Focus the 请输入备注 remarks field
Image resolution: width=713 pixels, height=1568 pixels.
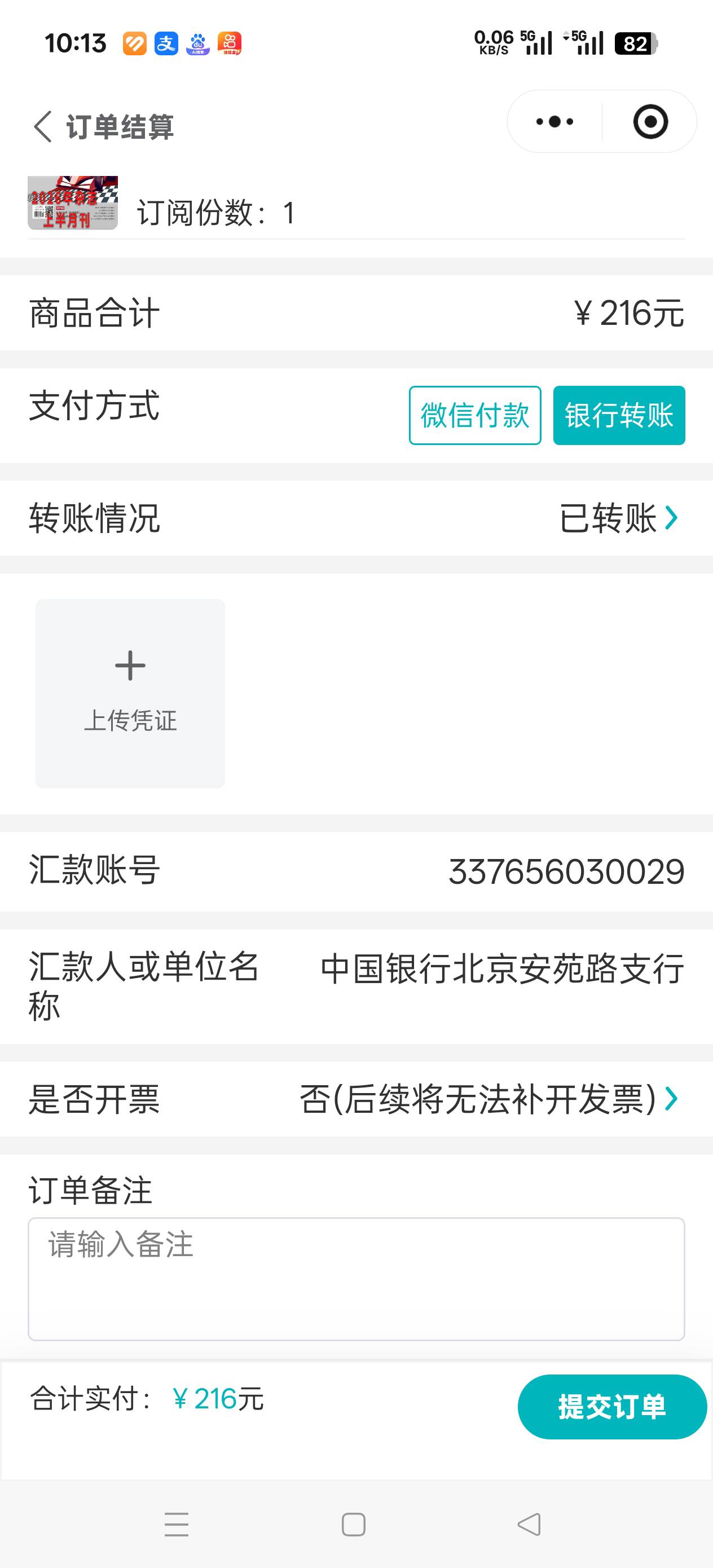pos(356,1278)
